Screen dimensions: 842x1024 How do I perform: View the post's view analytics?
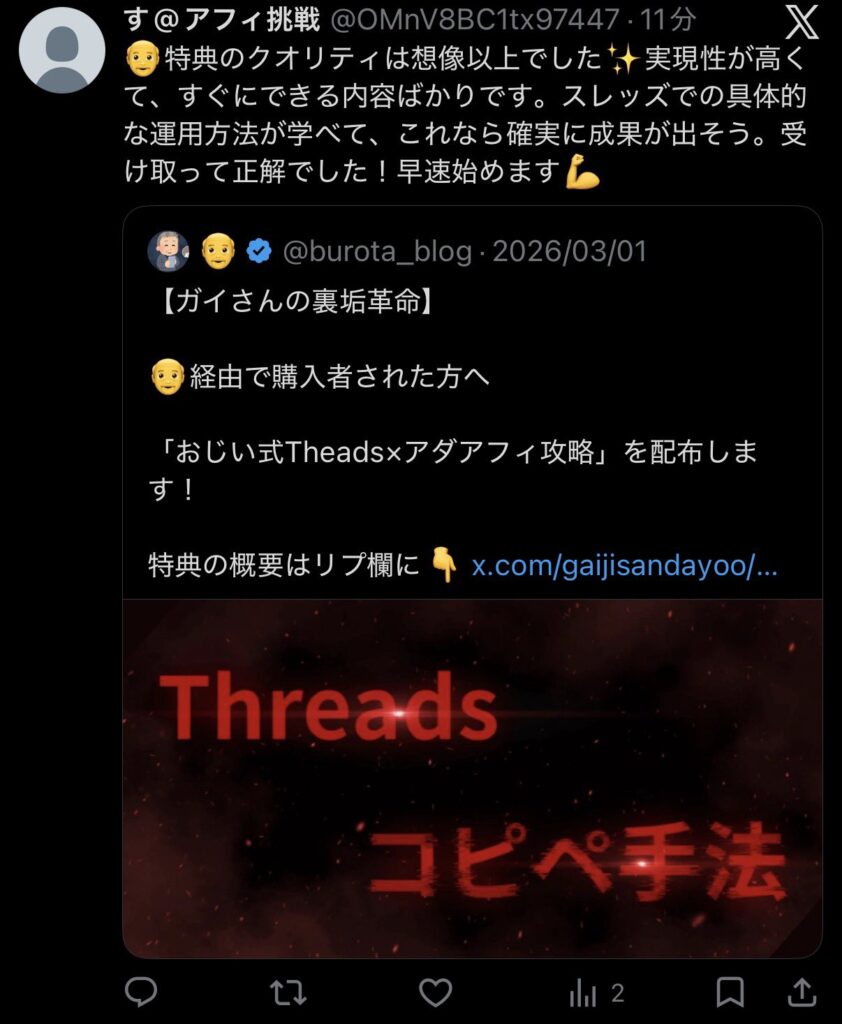(x=596, y=992)
